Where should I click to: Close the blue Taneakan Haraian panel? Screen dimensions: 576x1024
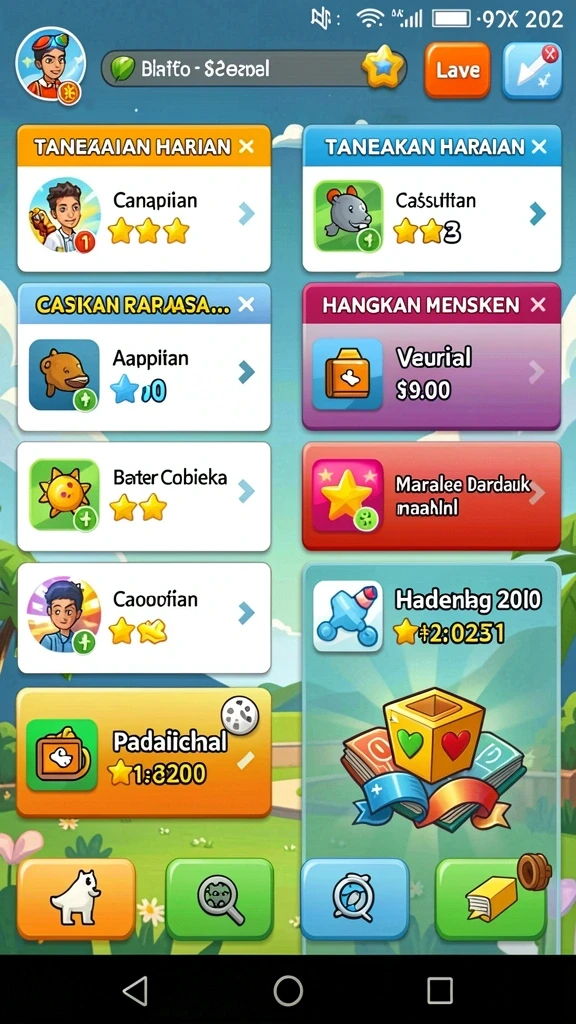539,147
